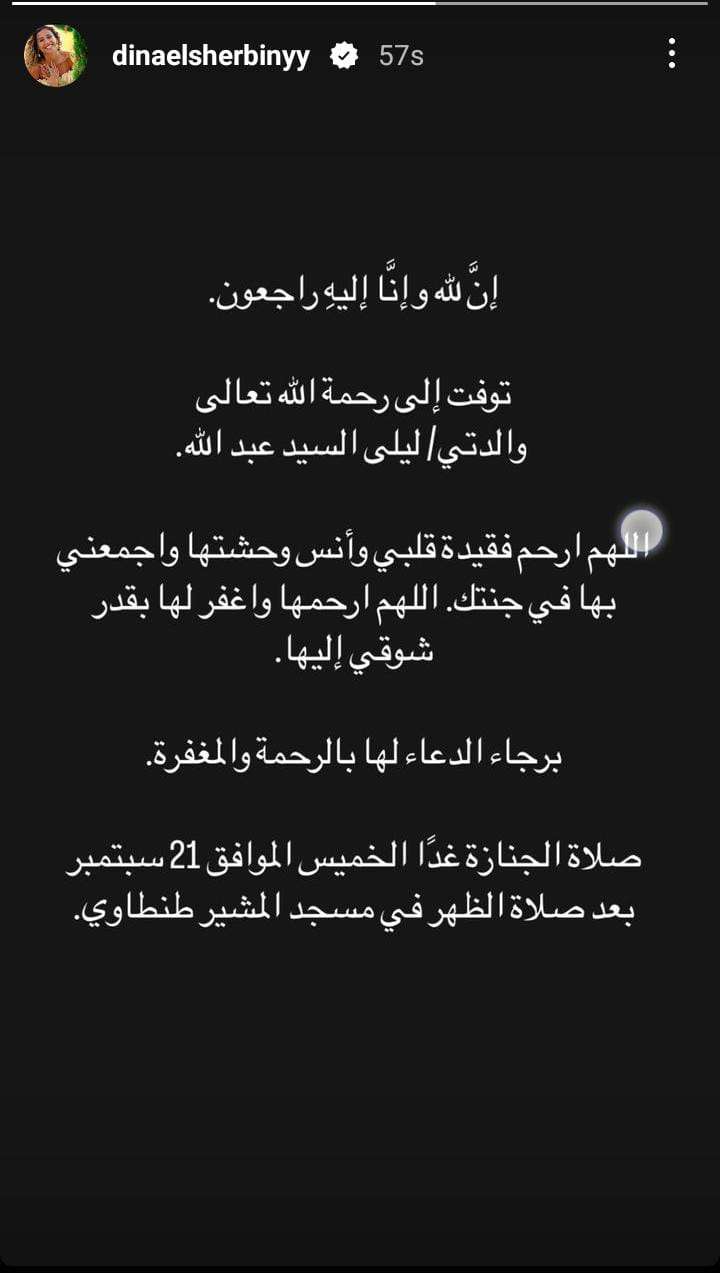Open dinaelsherbinyy's profile picture
This screenshot has height=1273, width=720.
click(55, 56)
